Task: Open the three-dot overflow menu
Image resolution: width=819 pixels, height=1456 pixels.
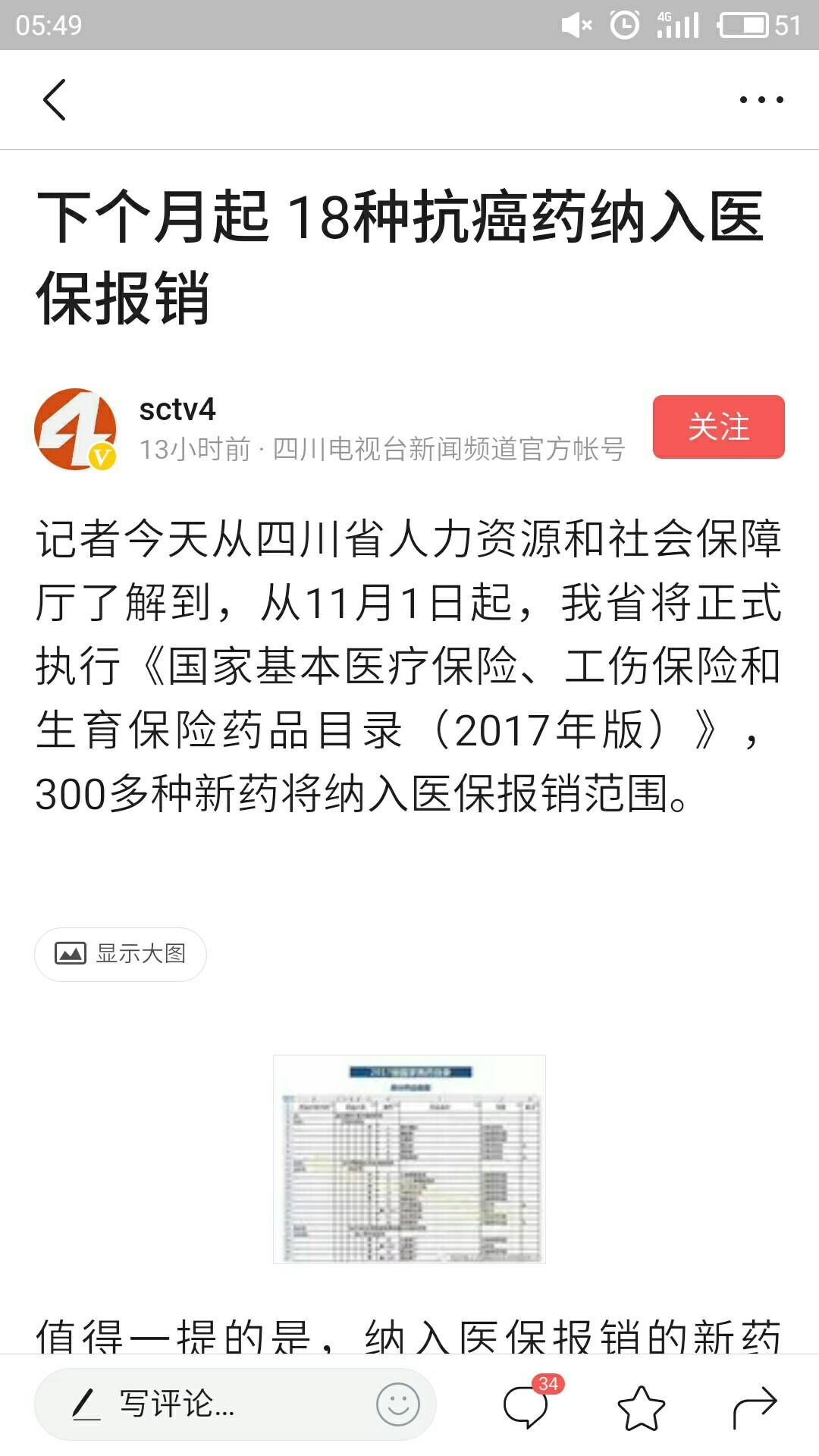Action: pyautogui.click(x=761, y=99)
